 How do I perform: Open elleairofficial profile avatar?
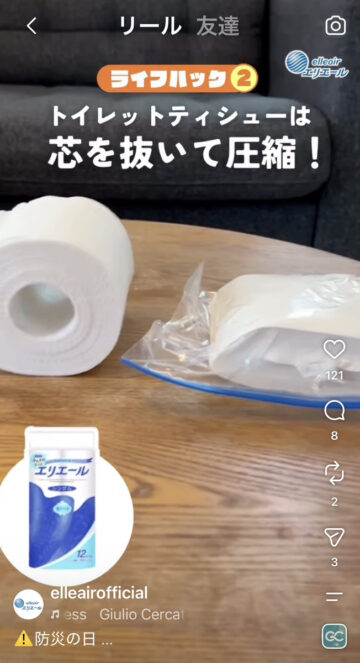[x=28, y=604]
